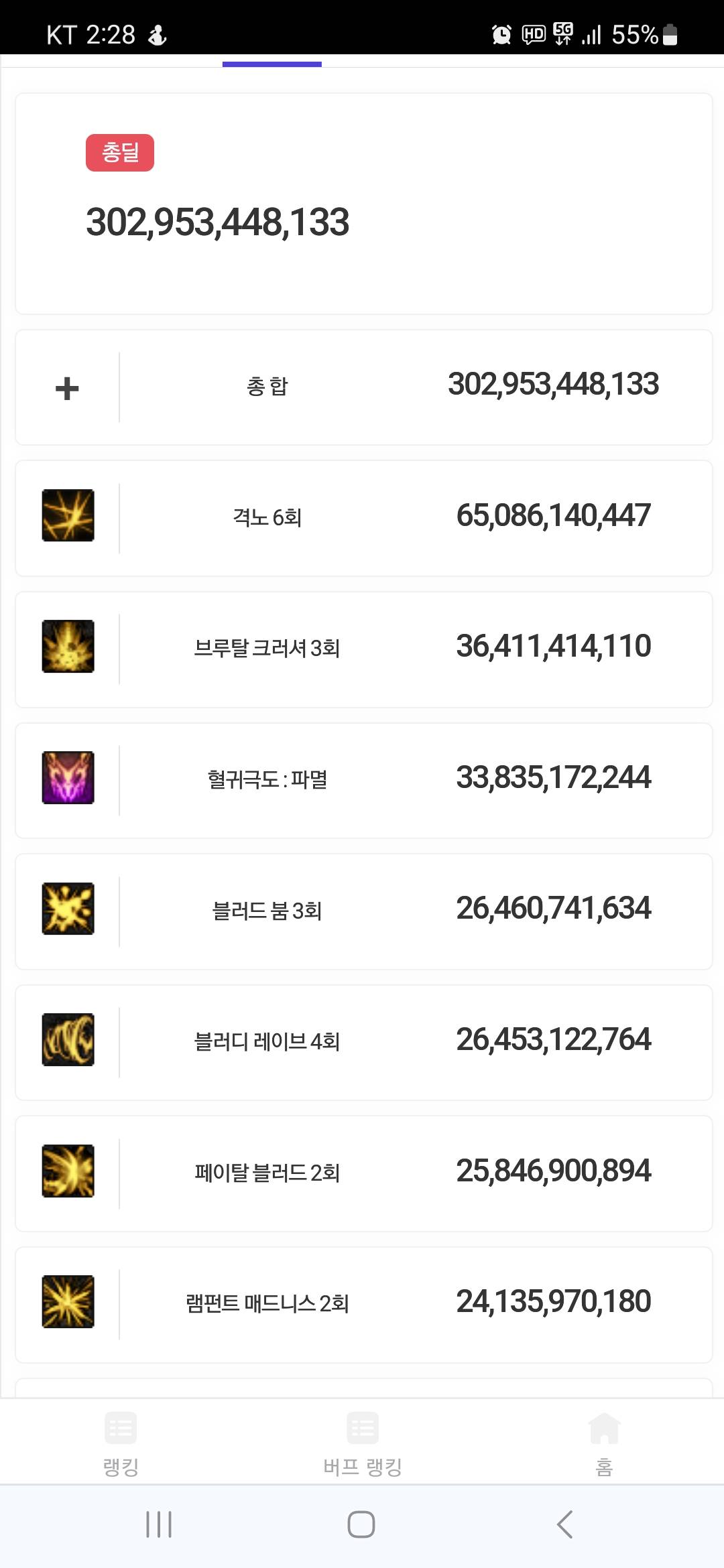
Task: Open recent apps from navigation bar
Action: 159,1524
